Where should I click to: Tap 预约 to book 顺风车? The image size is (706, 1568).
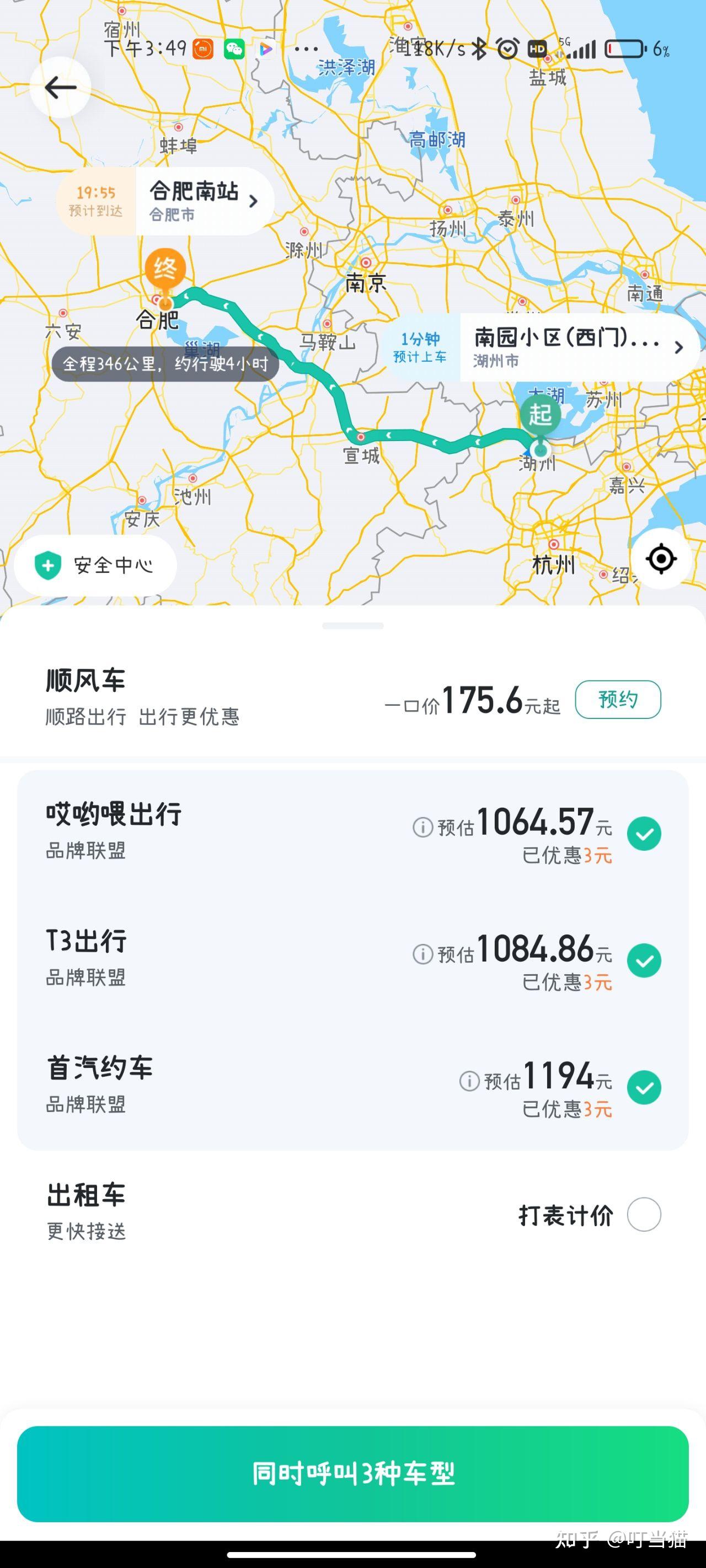618,700
